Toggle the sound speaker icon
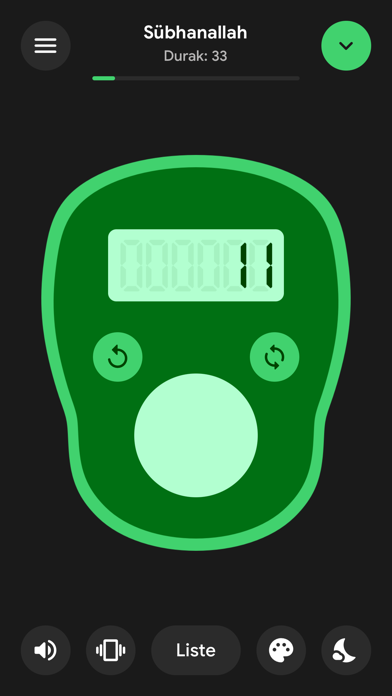392x696 pixels. (46, 650)
